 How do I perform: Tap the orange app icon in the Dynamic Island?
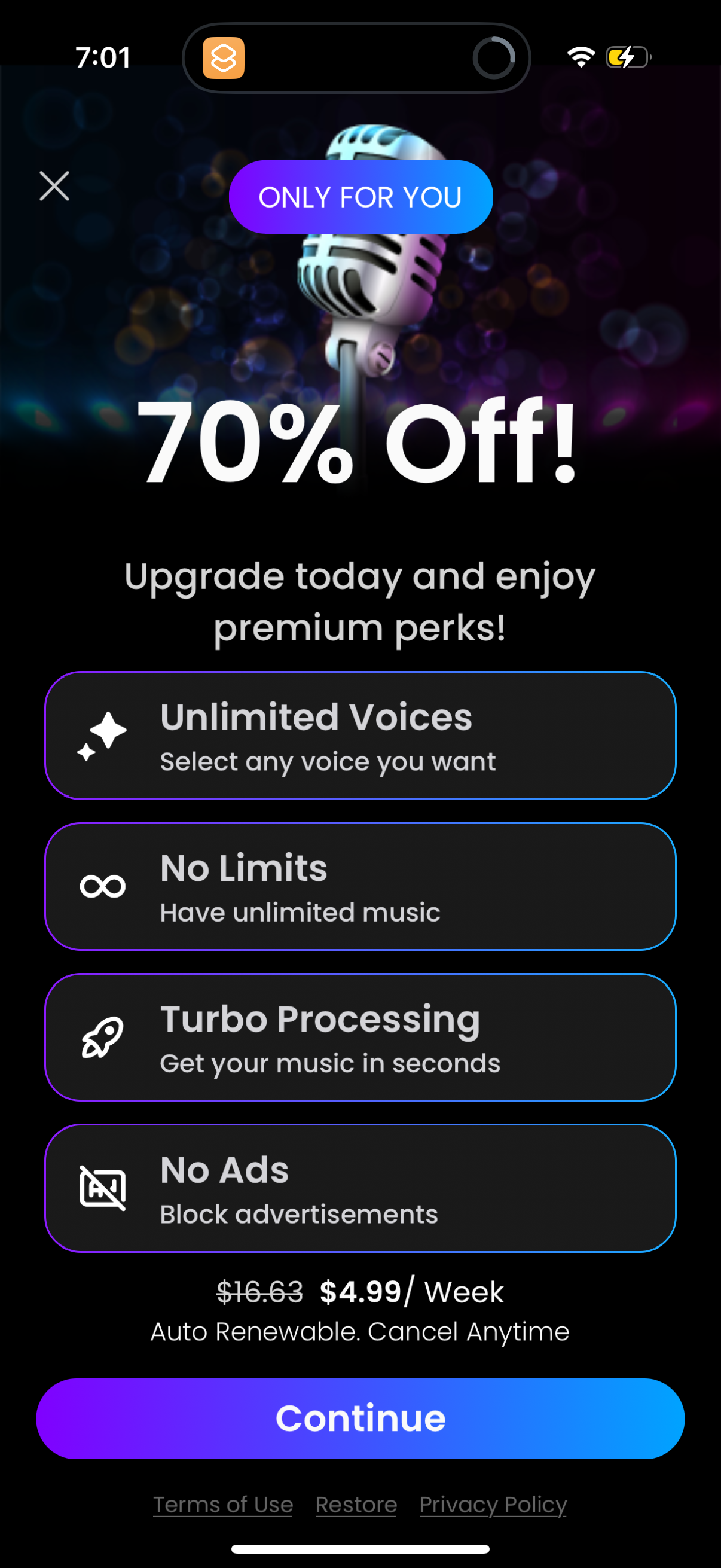click(224, 59)
